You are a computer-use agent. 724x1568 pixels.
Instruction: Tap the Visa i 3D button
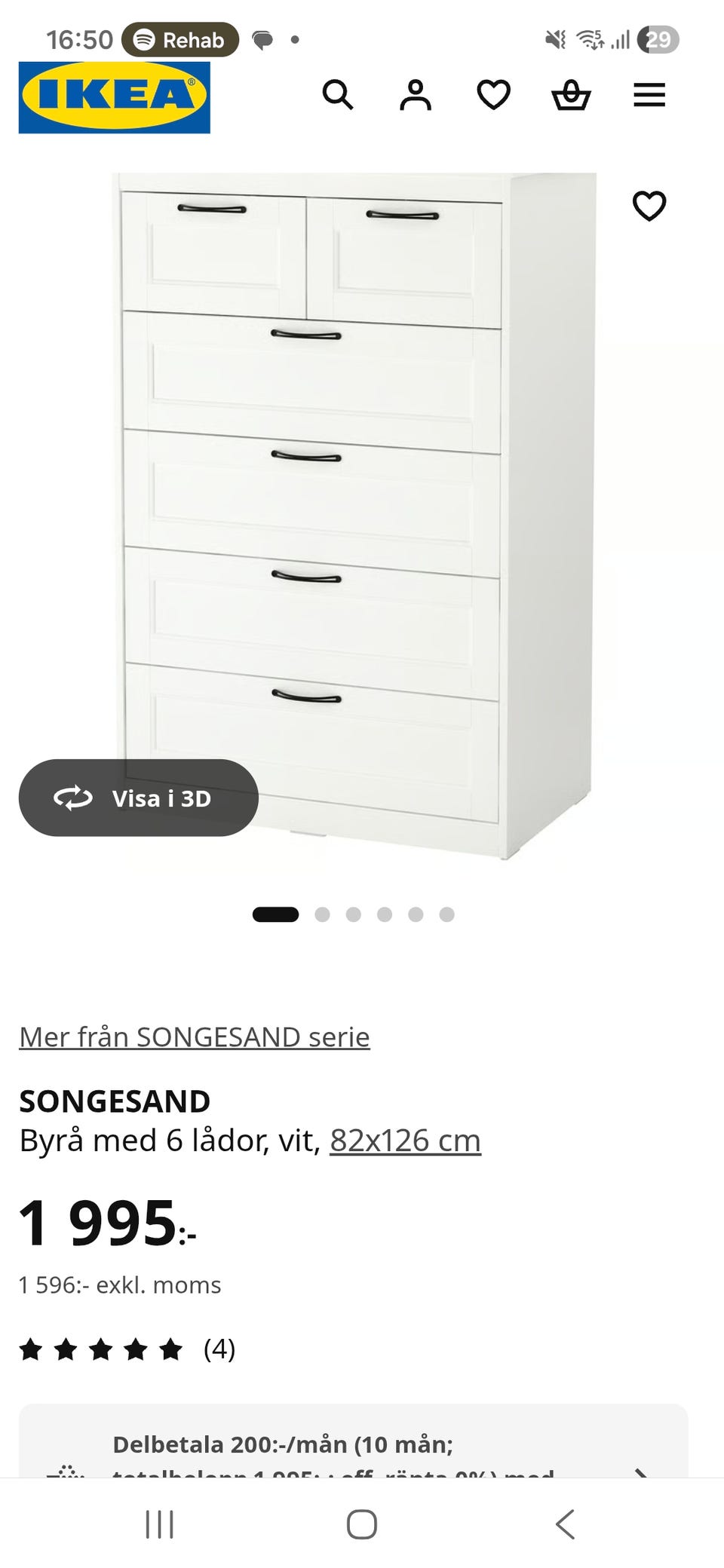[139, 798]
